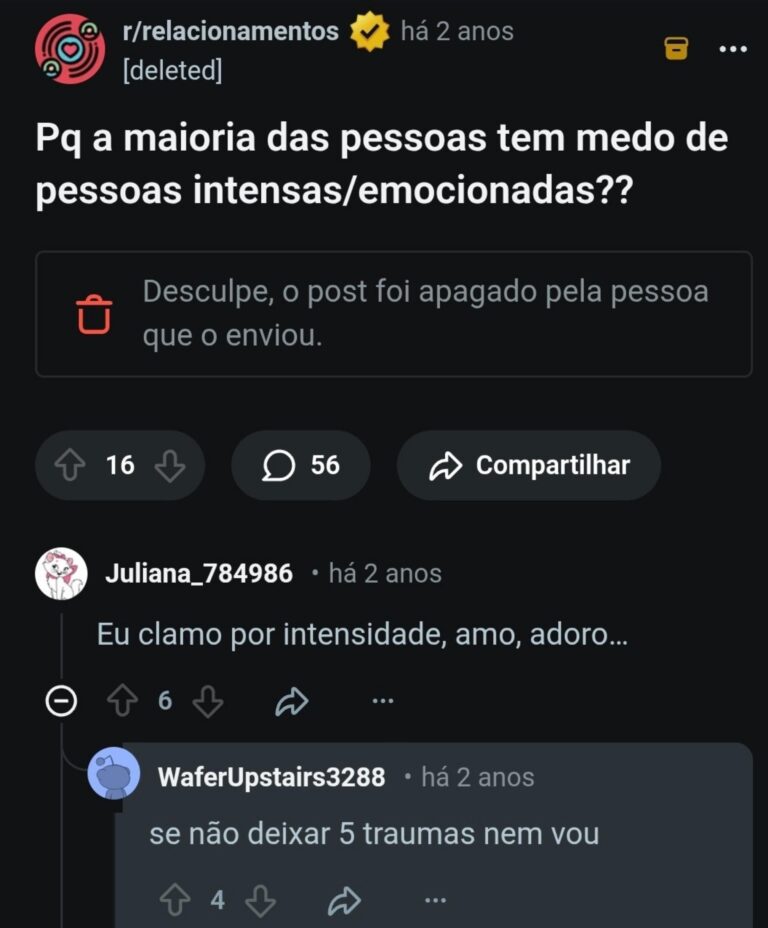Tap the archive icon beside the overflow menu
The width and height of the screenshot is (768, 928).
click(677, 48)
